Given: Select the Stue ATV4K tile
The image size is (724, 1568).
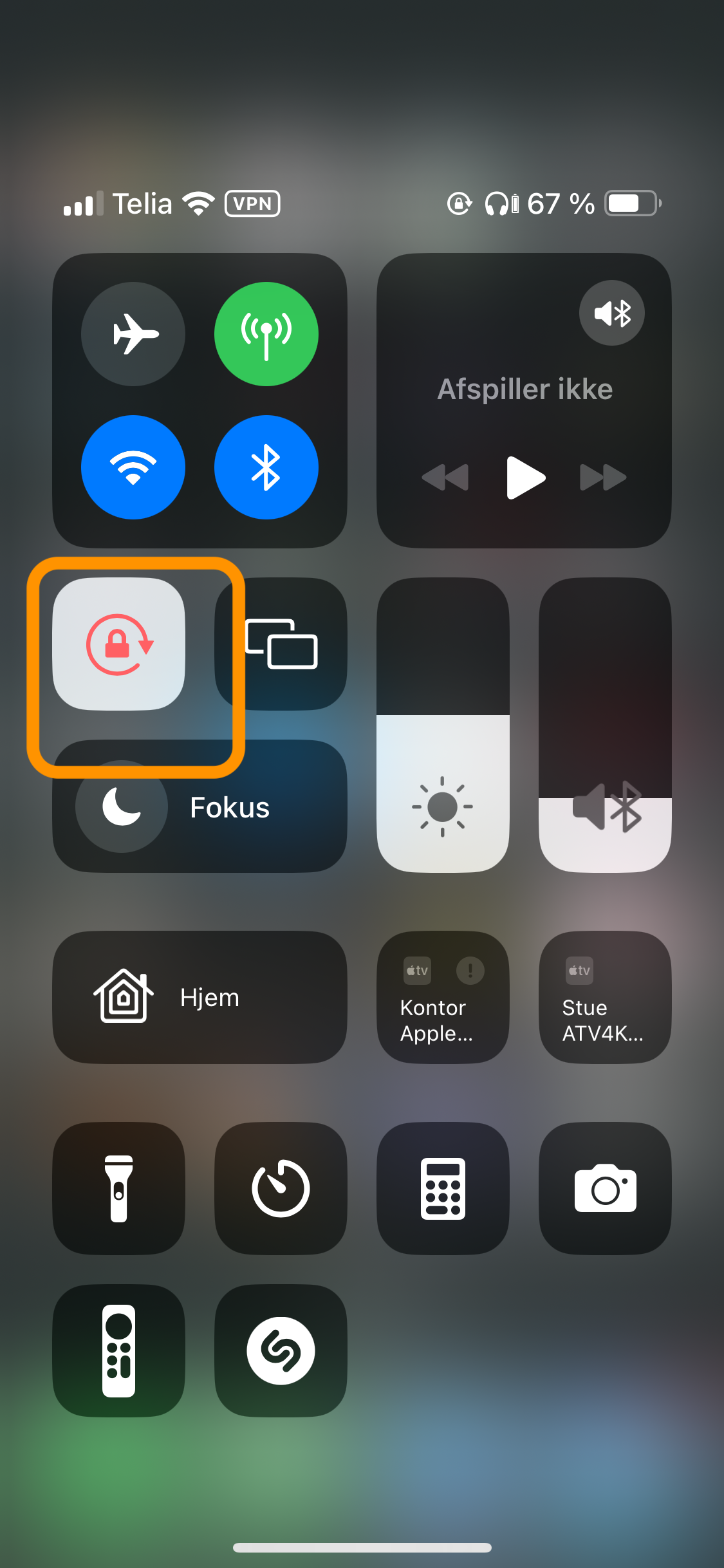Looking at the screenshot, I should 605,997.
